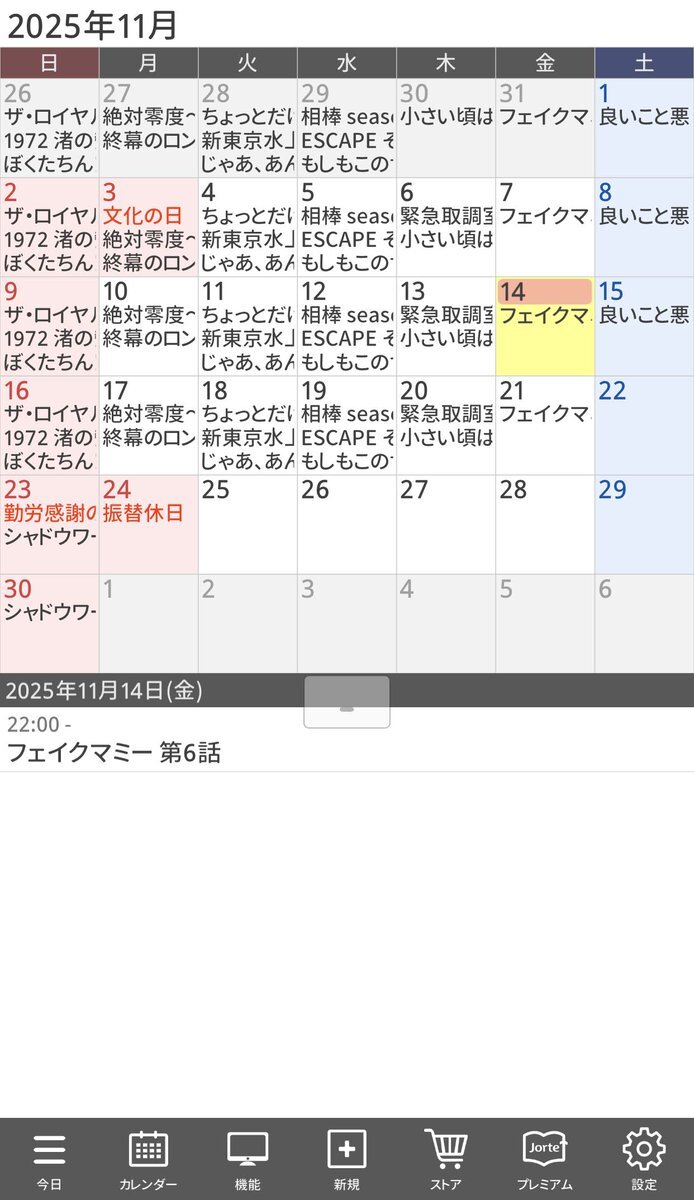Select November 23 勤労感謝の日 cell
Screen dimensions: 694x1200
click(x=49, y=524)
